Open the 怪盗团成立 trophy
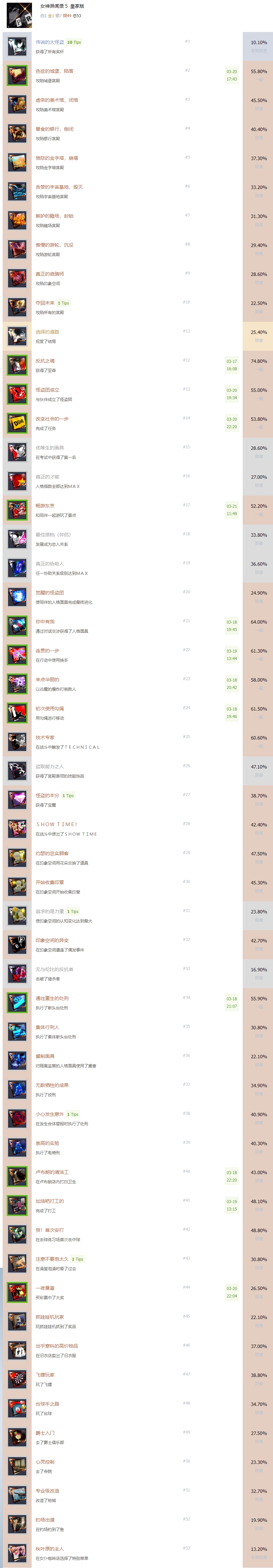The height and width of the screenshot is (1568, 273). 47,389
